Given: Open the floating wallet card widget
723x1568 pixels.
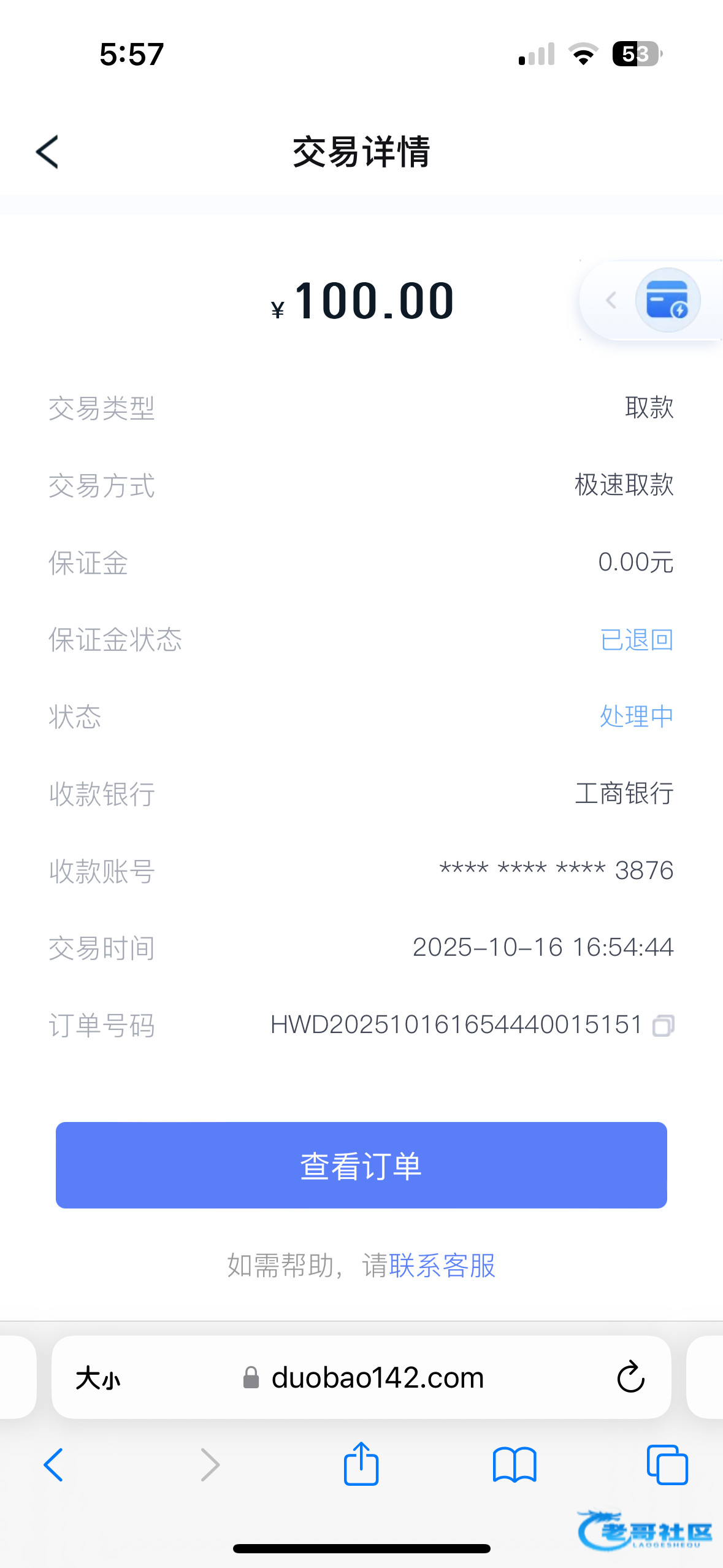Looking at the screenshot, I should pyautogui.click(x=667, y=301).
